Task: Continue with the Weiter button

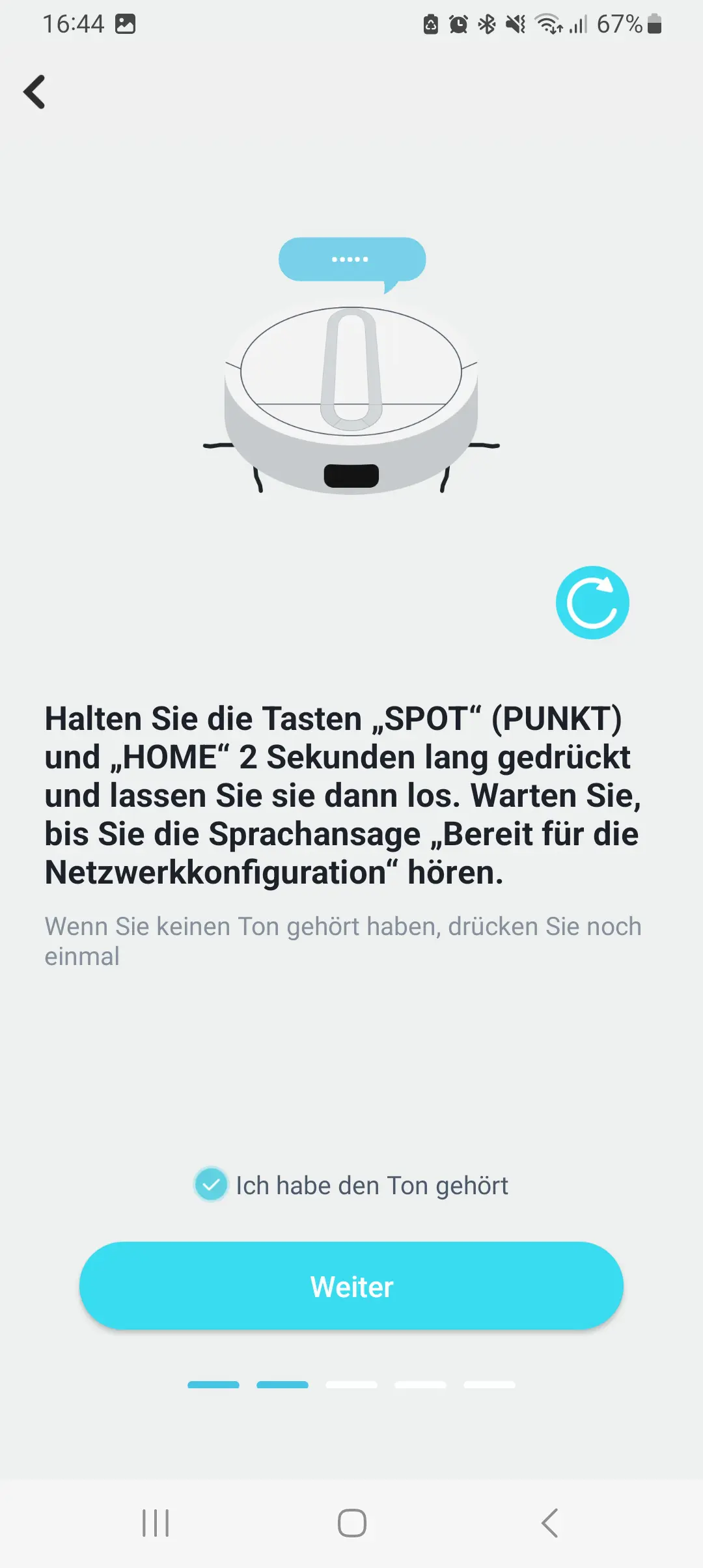Action: point(351,1286)
